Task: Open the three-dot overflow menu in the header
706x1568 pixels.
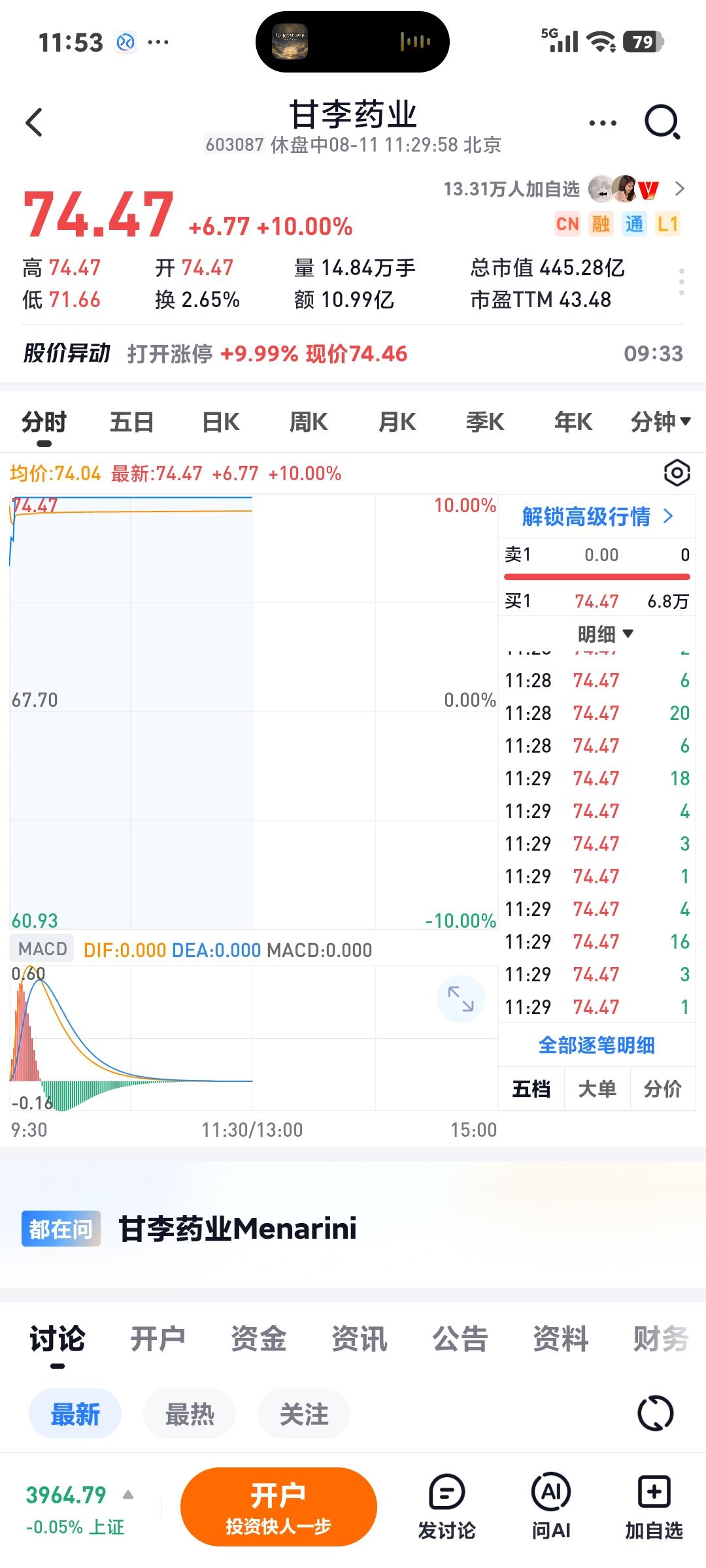Action: pyautogui.click(x=602, y=123)
